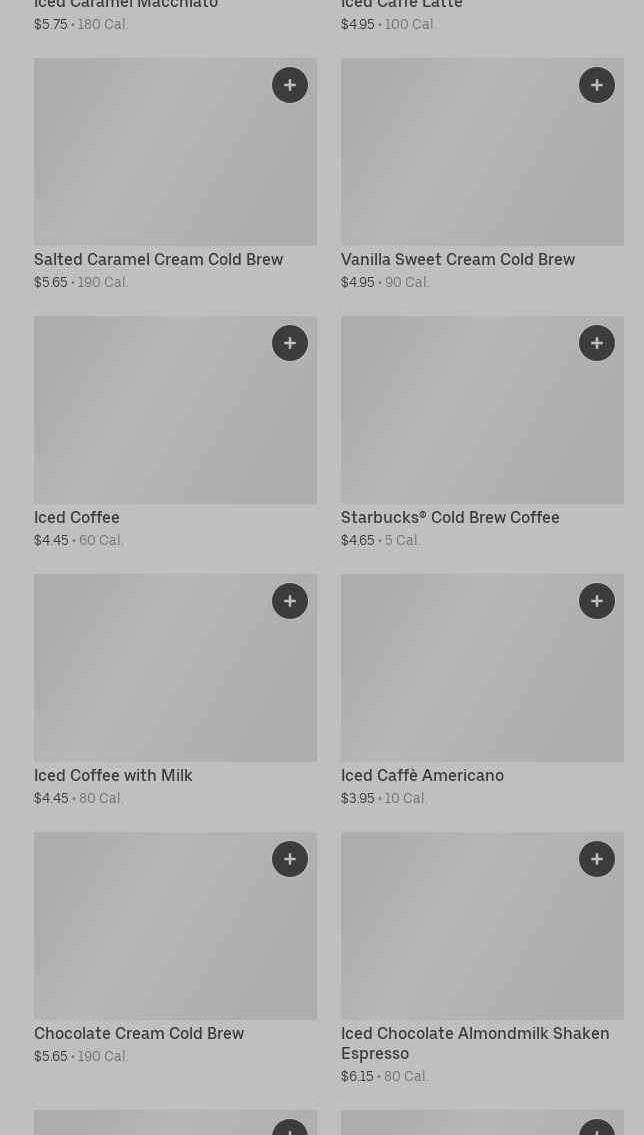
Task: Add Starbucks Cold Brew Coffee to cart
Action: pos(597,343)
